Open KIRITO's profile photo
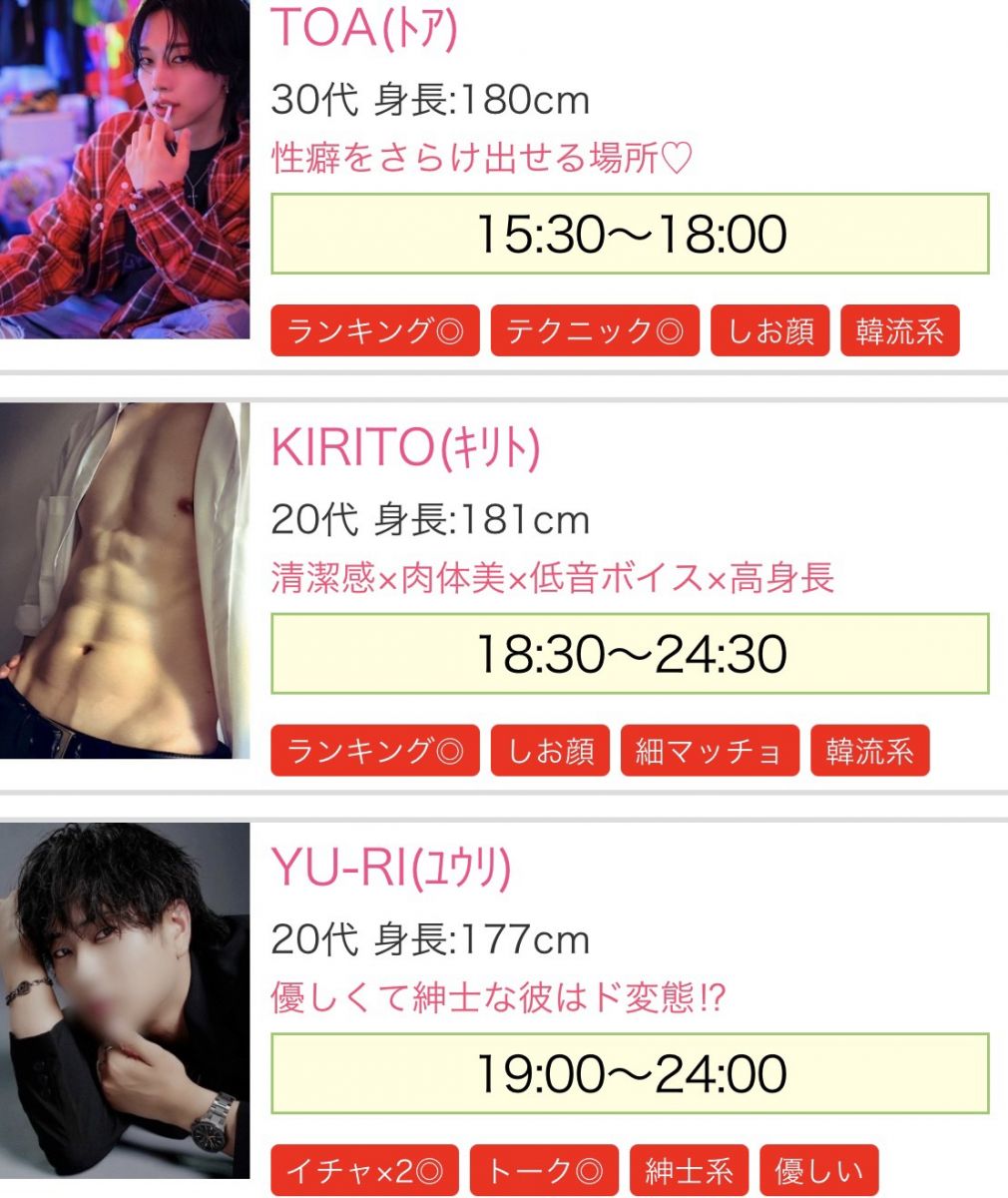 pyautogui.click(x=125, y=580)
